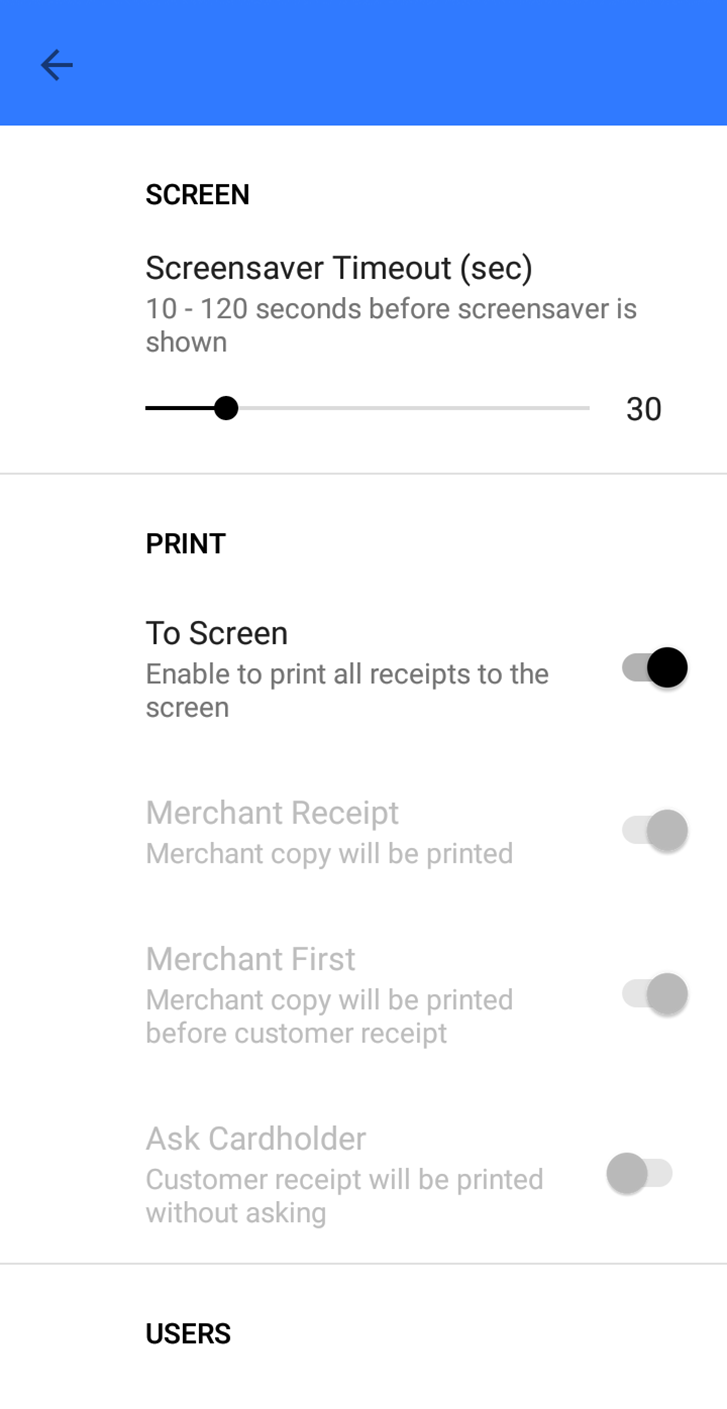Viewport: 727px width, 1409px height.
Task: Tap the Screensaver Timeout slider track
Action: pos(400,408)
